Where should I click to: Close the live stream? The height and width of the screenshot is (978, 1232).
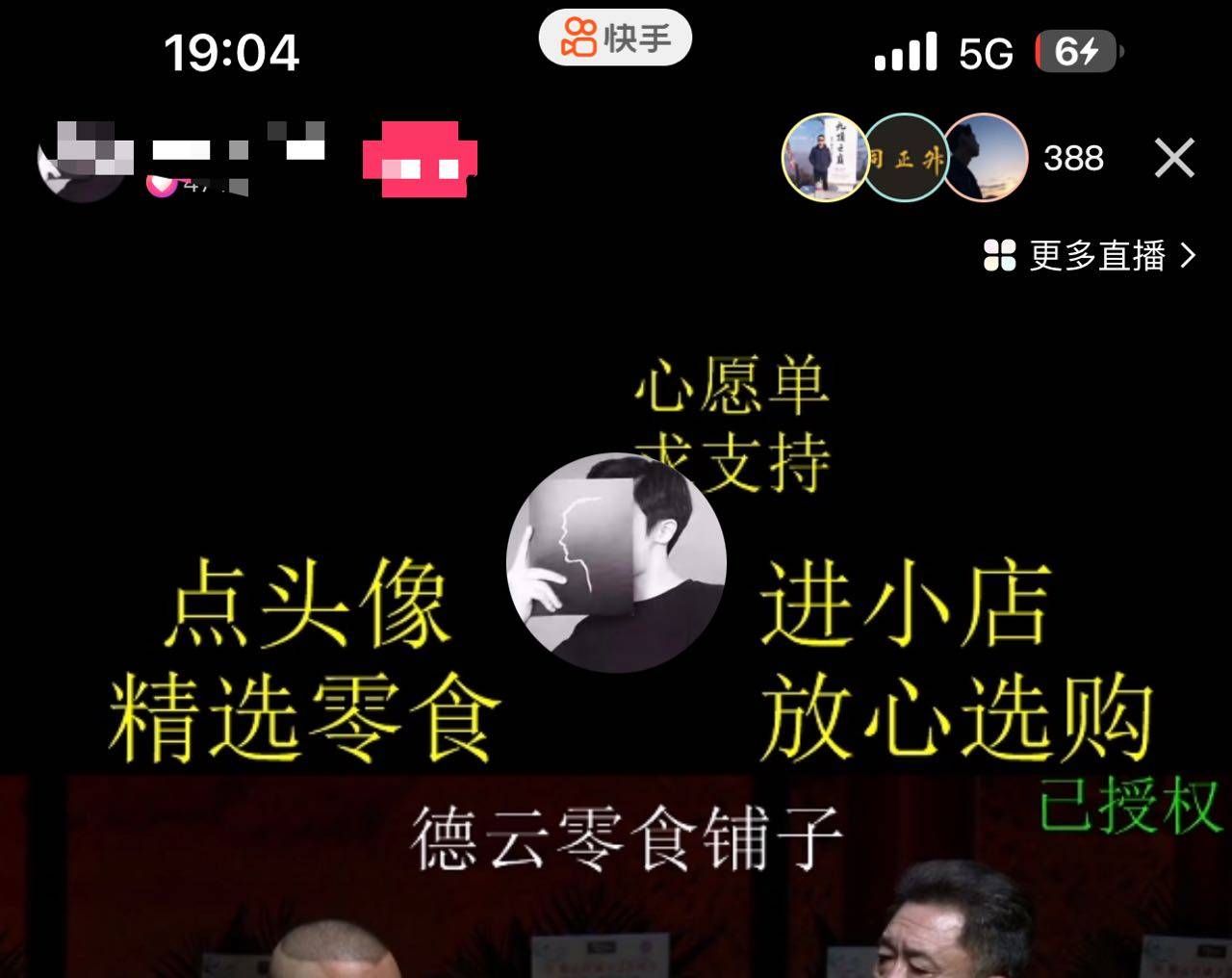[1174, 159]
